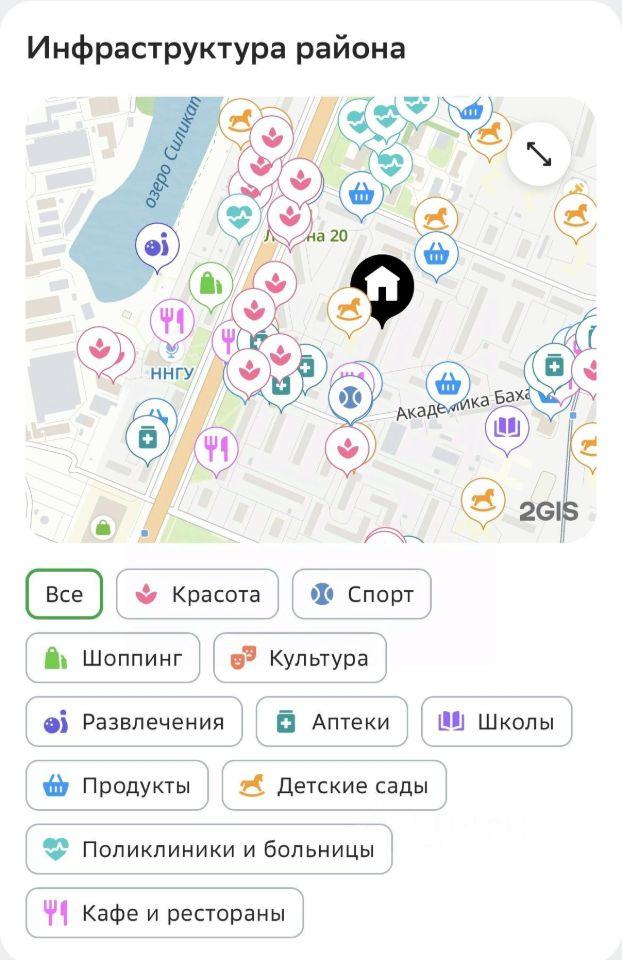Filter infrastructure by Школы

[x=496, y=721]
